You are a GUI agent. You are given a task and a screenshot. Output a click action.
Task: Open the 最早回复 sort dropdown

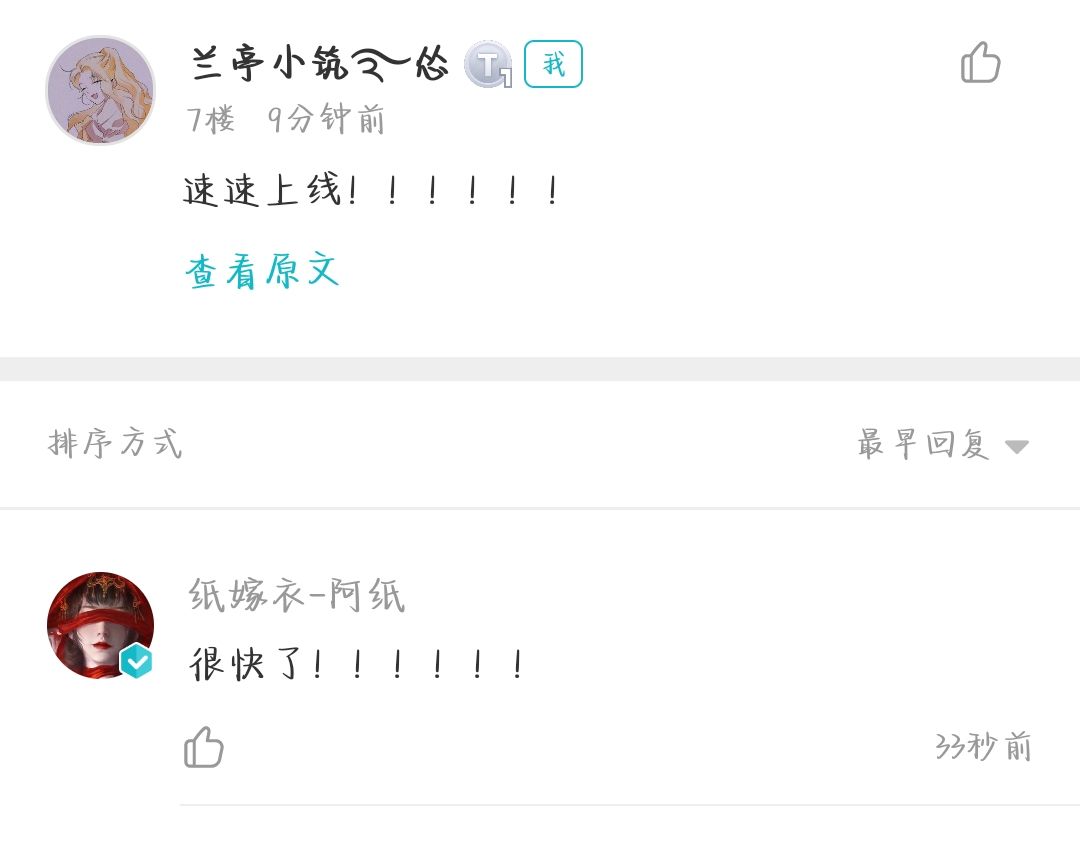click(x=943, y=444)
